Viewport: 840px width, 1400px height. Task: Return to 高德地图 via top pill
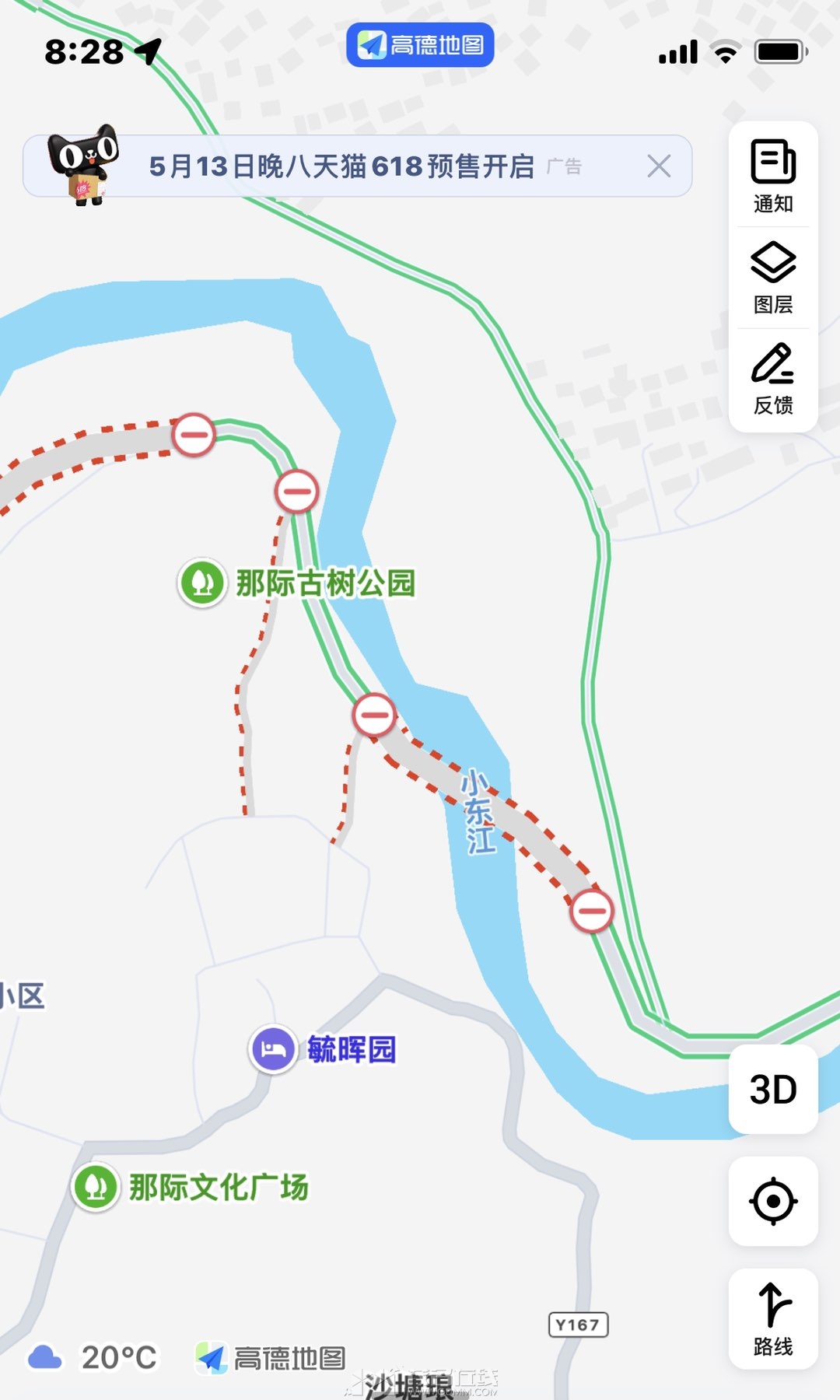[x=420, y=45]
